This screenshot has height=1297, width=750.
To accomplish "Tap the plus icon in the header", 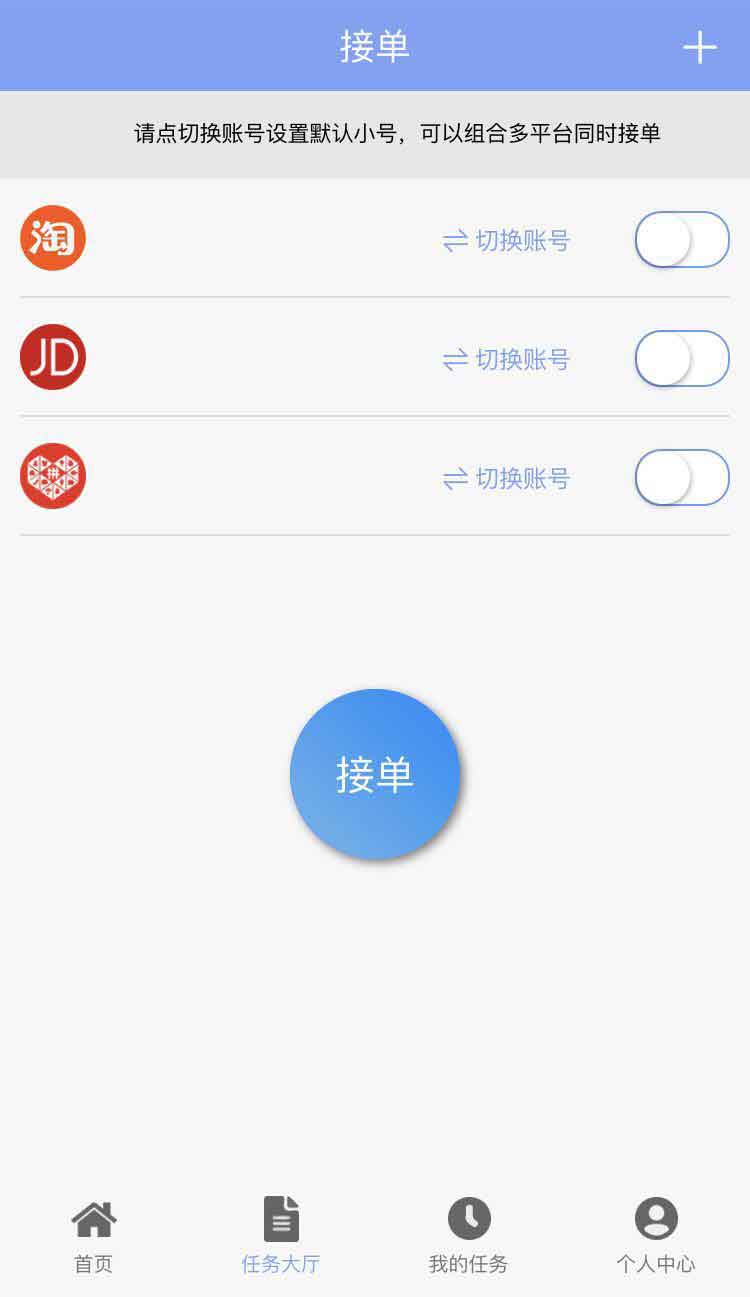I will point(699,47).
